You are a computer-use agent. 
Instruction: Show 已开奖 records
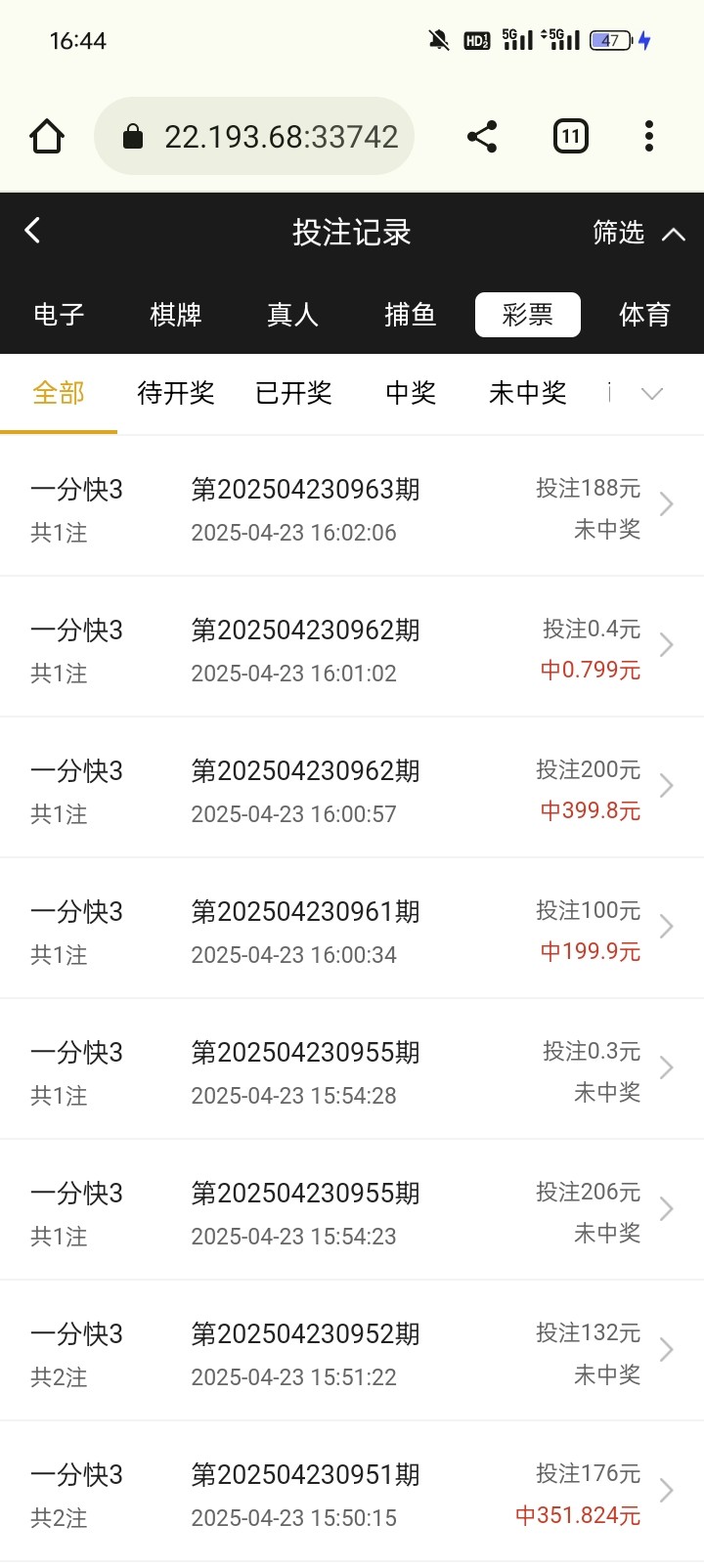coord(293,393)
